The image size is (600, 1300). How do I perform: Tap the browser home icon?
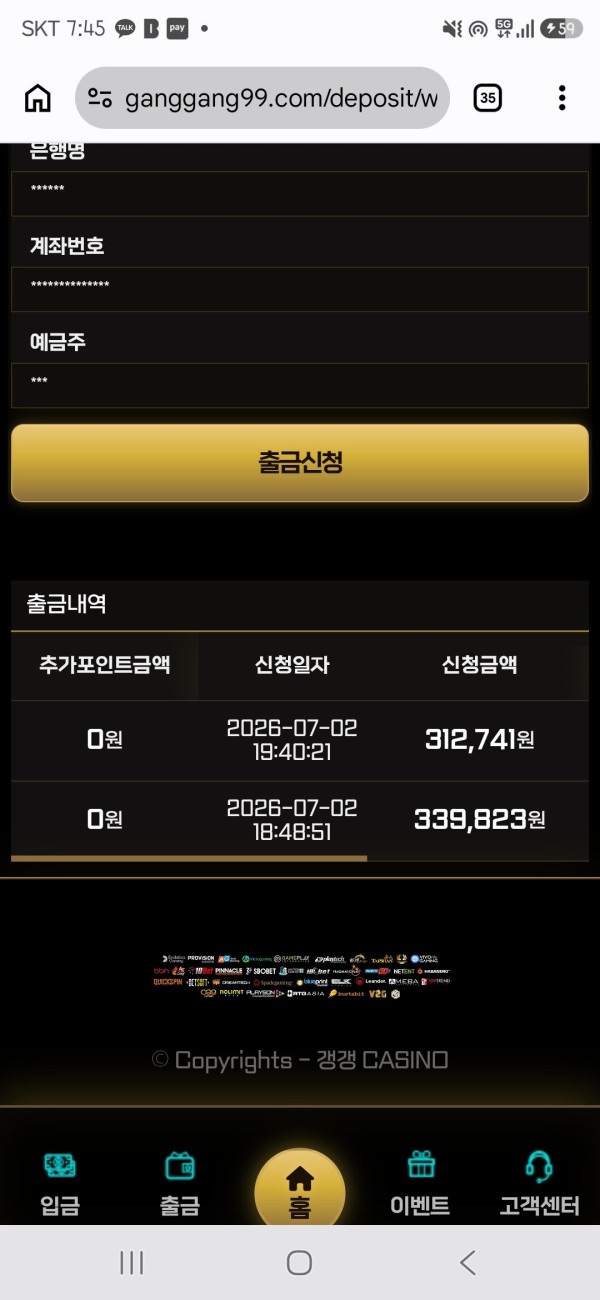[37, 98]
